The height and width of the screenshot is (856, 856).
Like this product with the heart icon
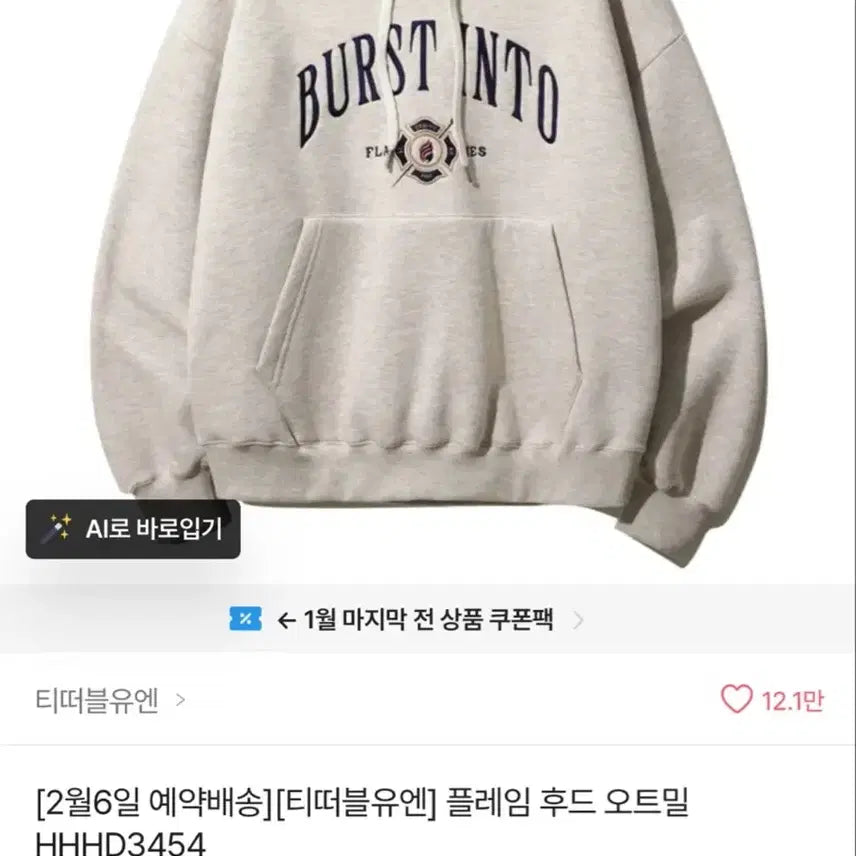coord(737,700)
